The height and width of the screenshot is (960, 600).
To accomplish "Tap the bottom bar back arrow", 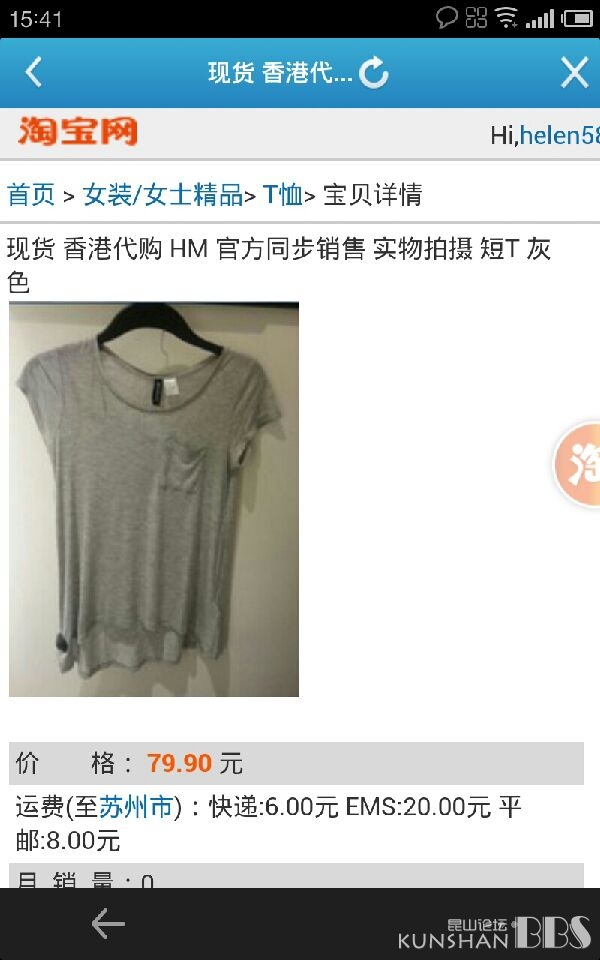I will pyautogui.click(x=108, y=924).
